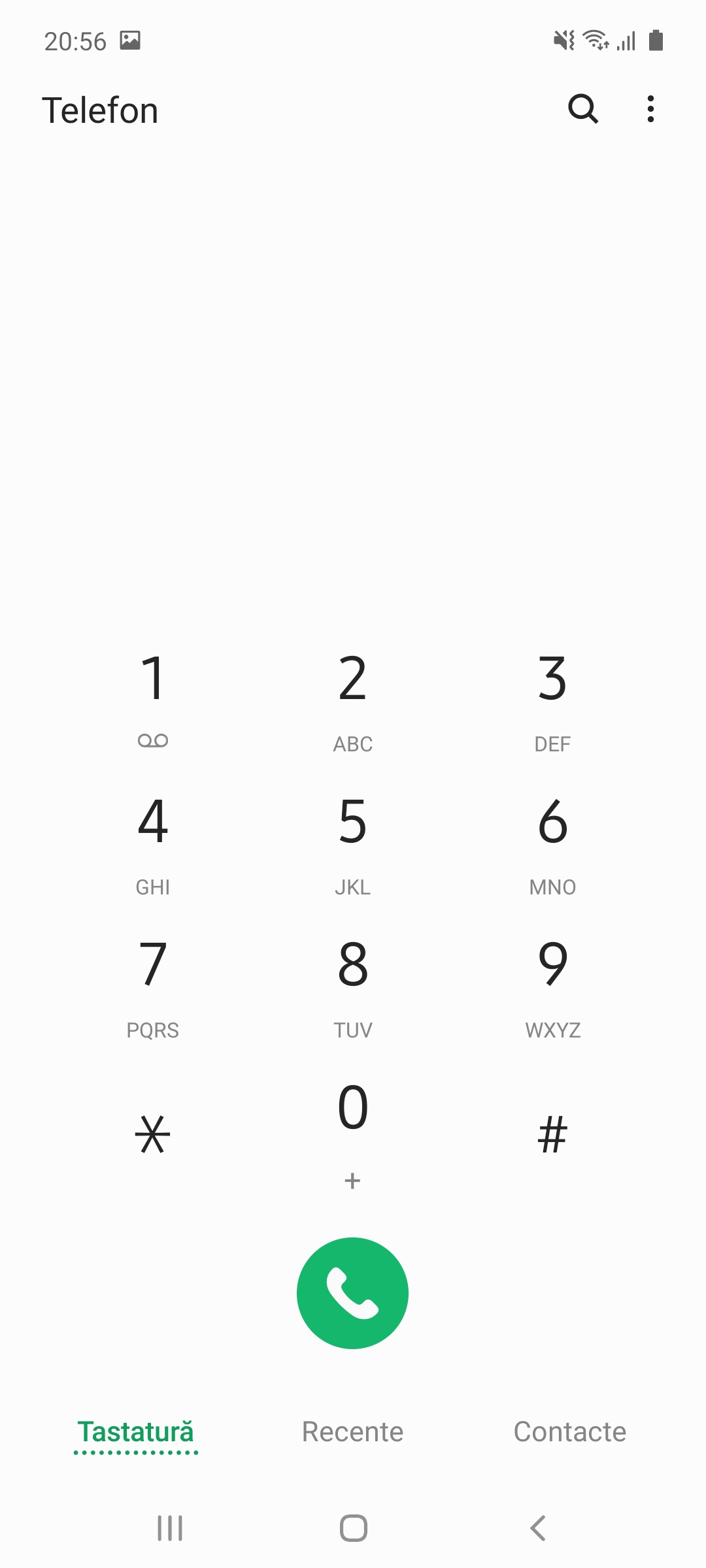Enter the hash symbol key
Viewport: 706px width, 1568px height.
(553, 1134)
